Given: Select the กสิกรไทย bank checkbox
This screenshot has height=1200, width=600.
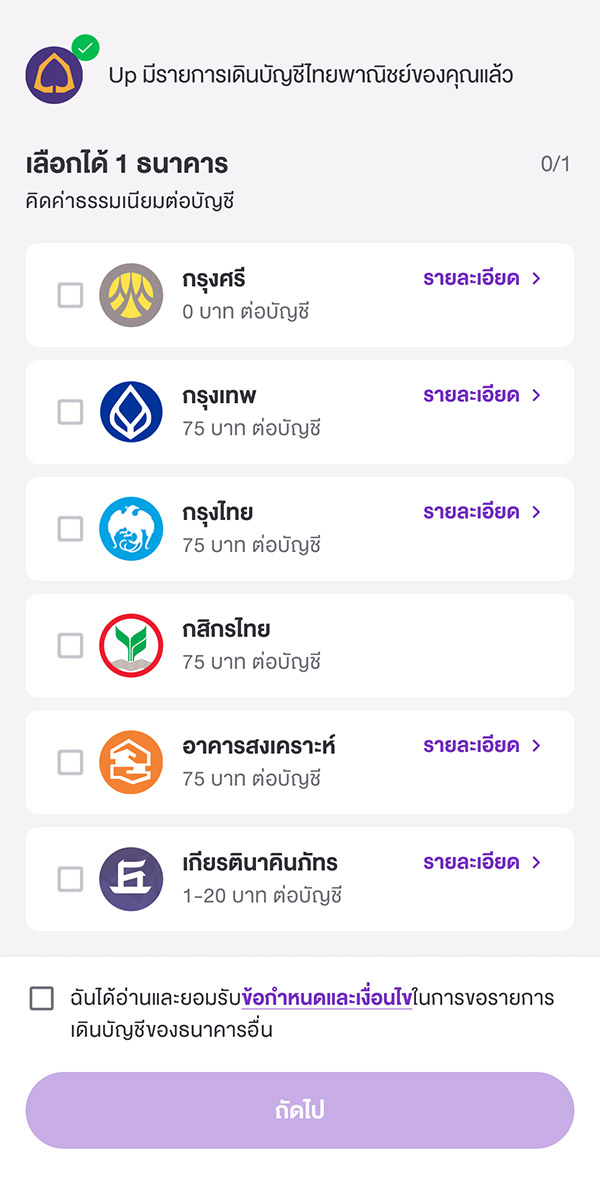Looking at the screenshot, I should [70, 646].
